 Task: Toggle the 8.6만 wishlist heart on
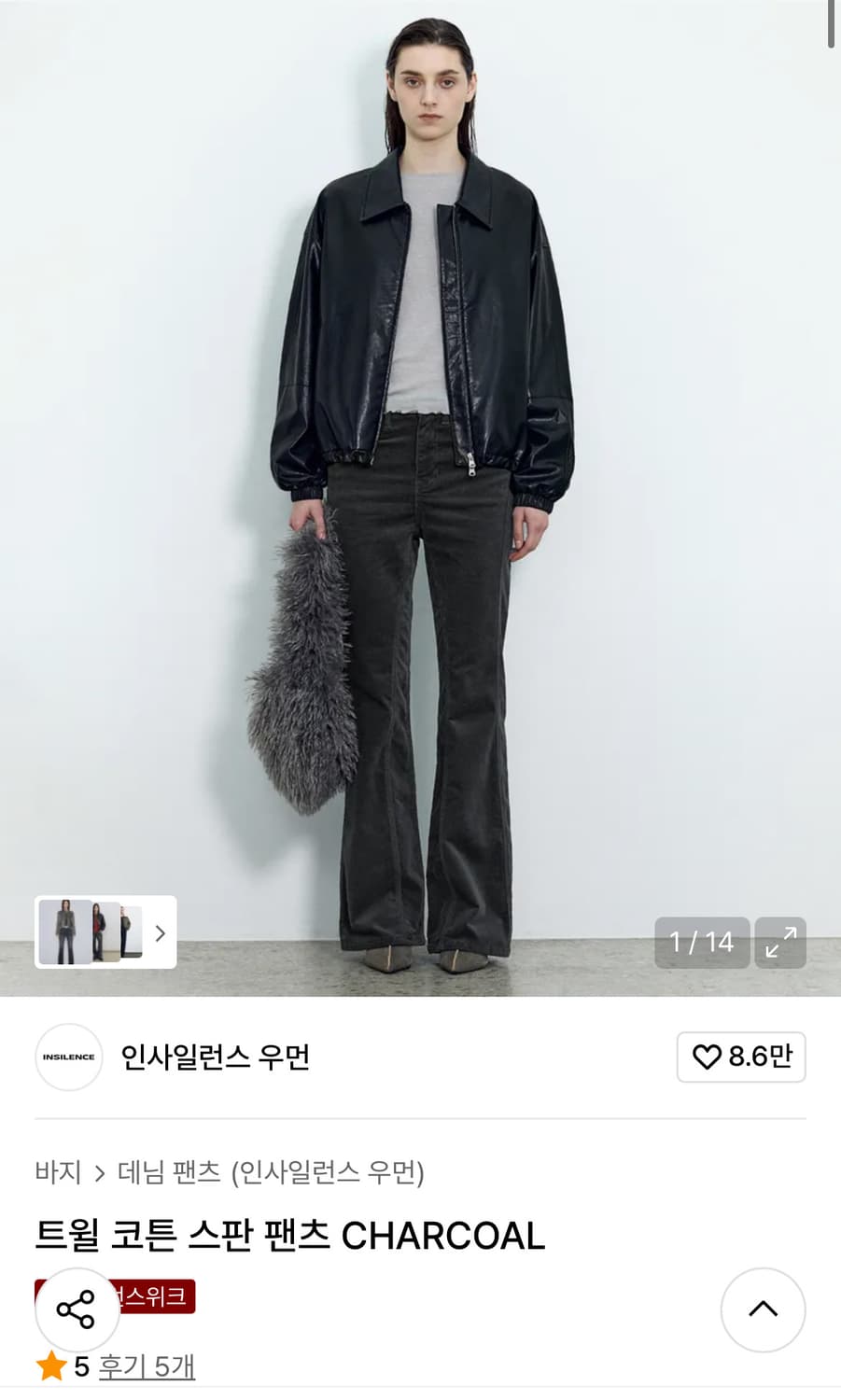(x=741, y=1057)
